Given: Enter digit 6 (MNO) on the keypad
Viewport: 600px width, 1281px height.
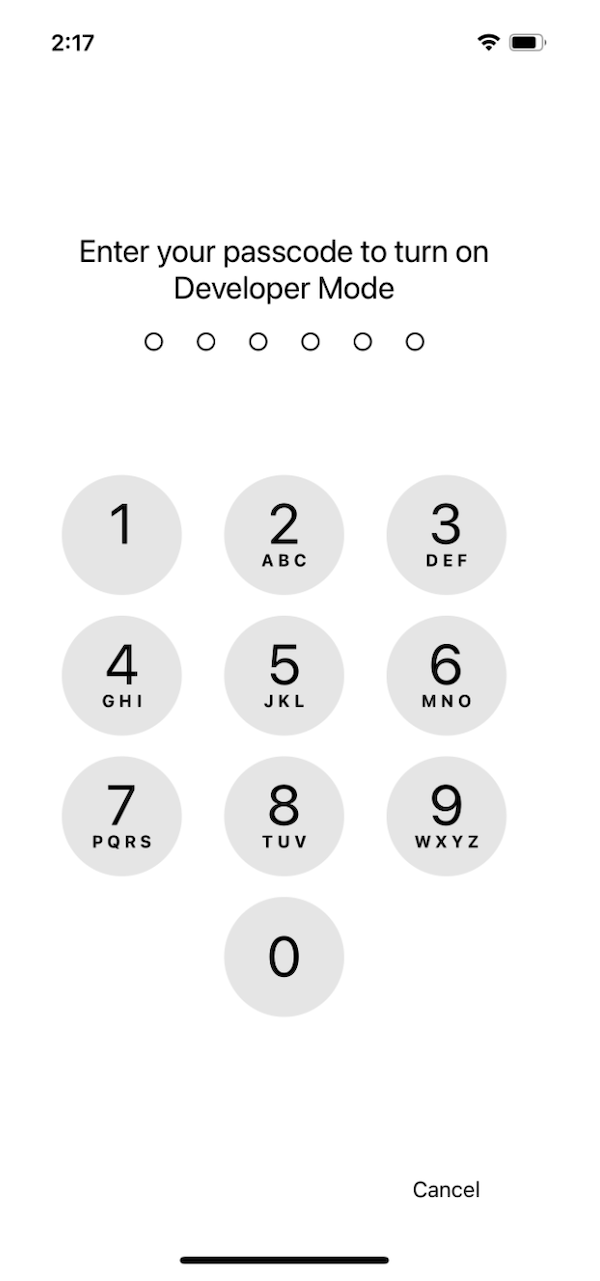Looking at the screenshot, I should pos(446,676).
